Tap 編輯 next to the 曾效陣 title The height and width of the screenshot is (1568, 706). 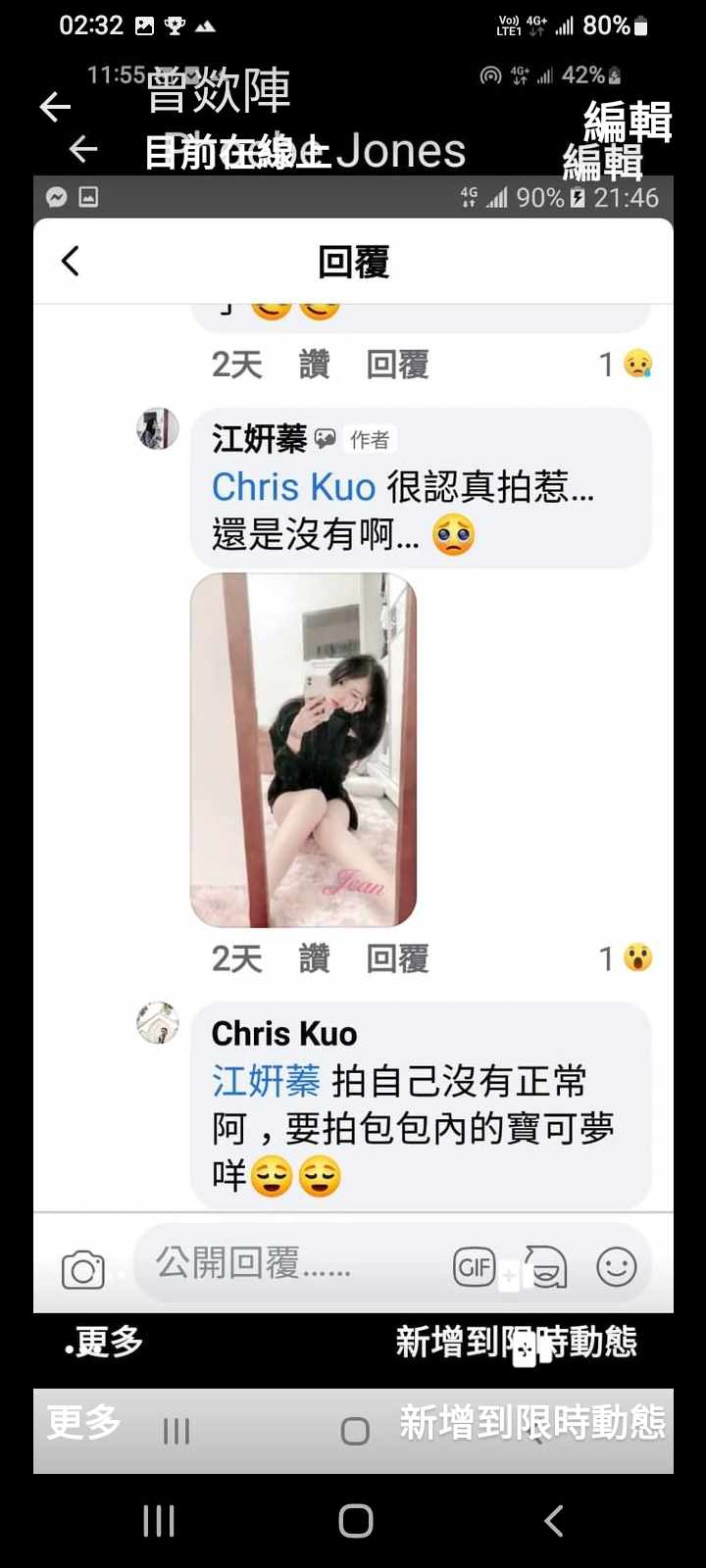[x=628, y=122]
